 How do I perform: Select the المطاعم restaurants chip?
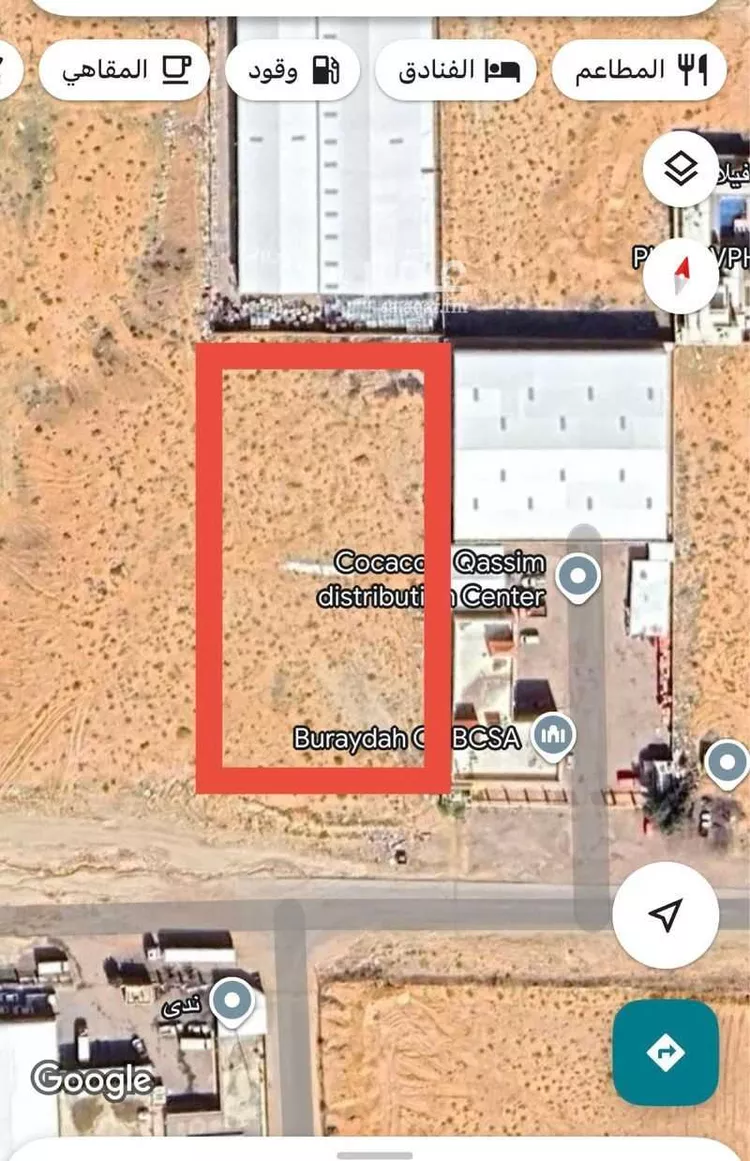[x=638, y=69]
